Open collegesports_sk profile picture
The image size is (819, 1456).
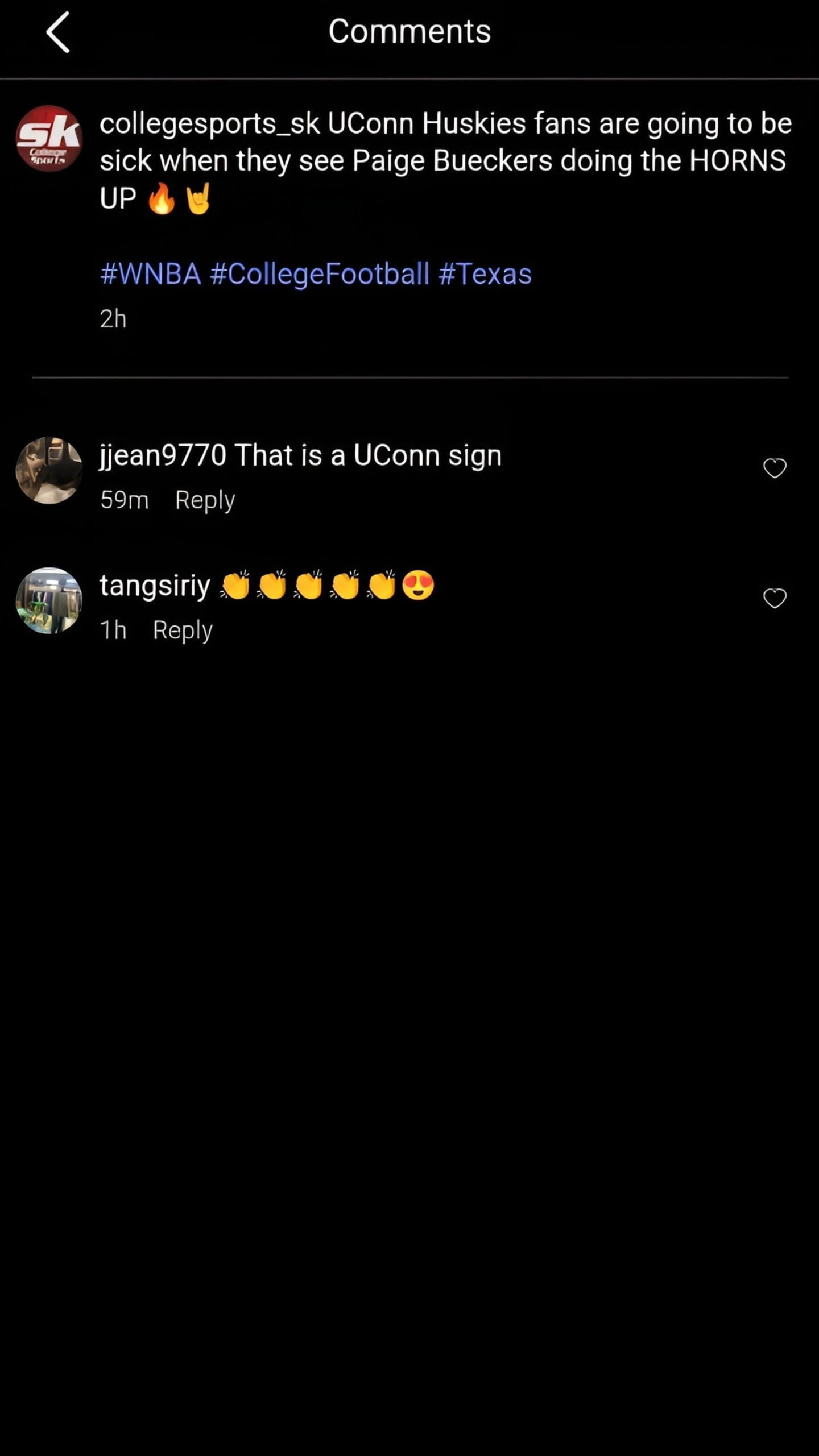click(49, 138)
